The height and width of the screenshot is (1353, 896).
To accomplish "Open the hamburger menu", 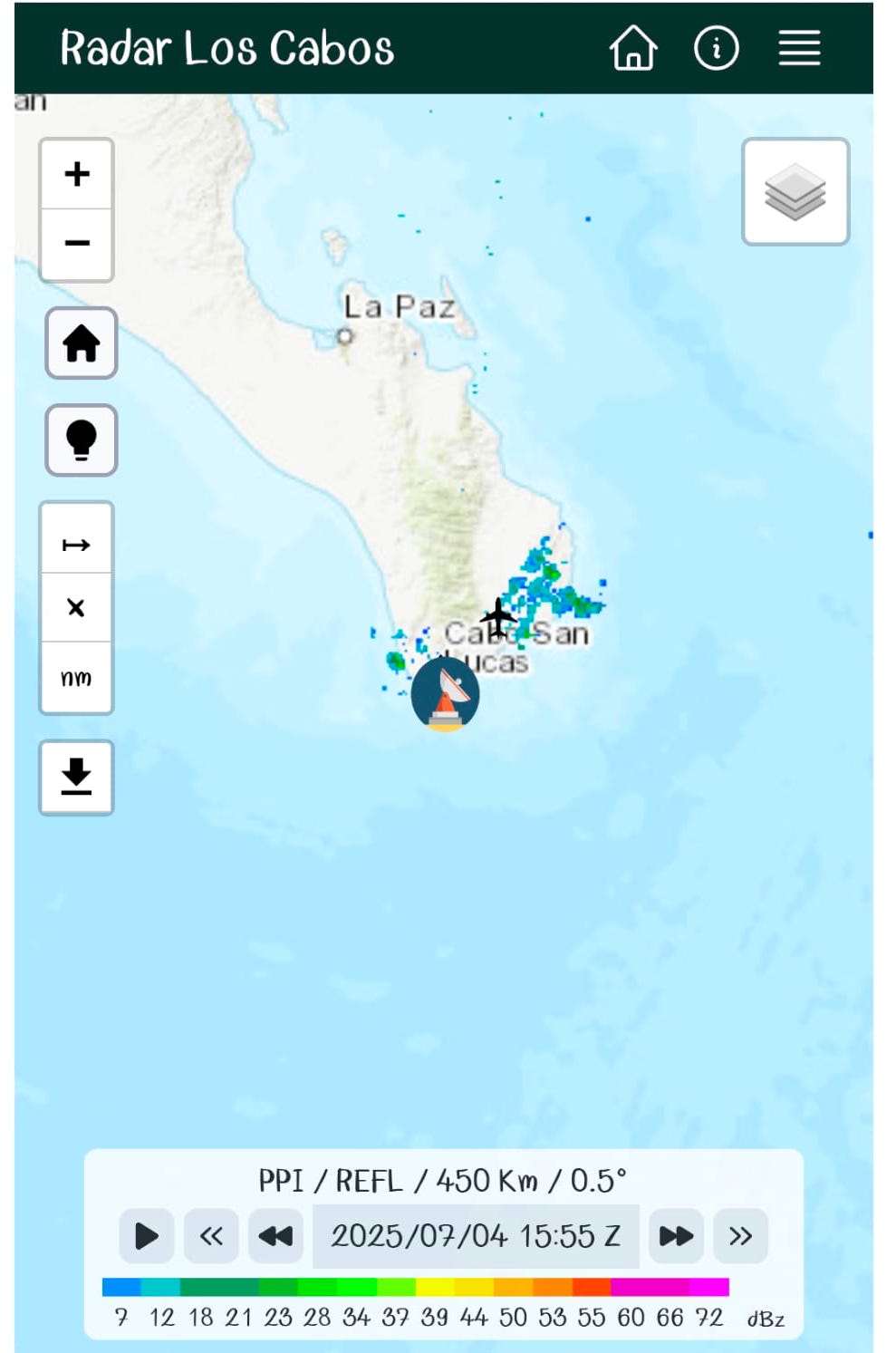I will click(x=798, y=48).
